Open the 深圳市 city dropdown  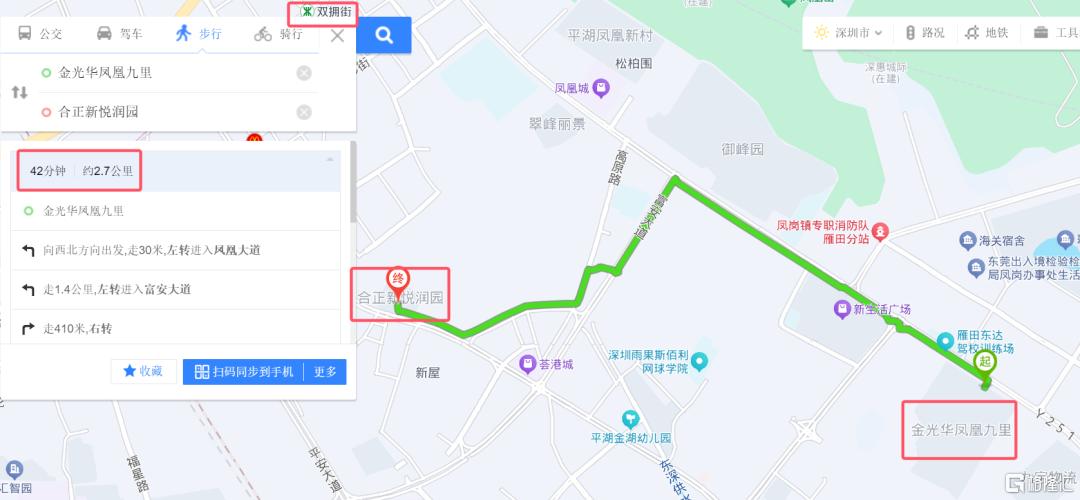848,32
